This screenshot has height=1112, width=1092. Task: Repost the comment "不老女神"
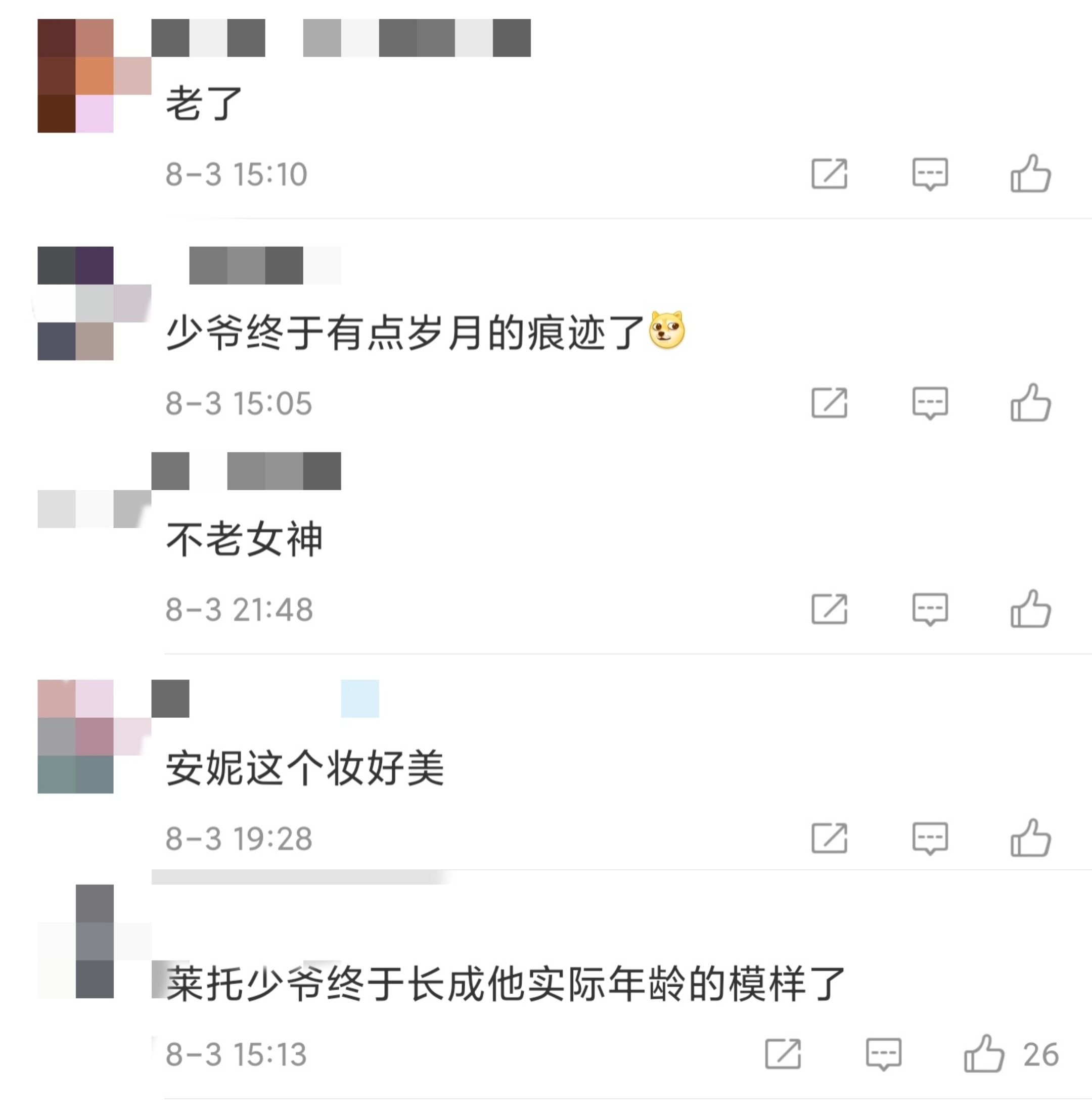point(829,609)
